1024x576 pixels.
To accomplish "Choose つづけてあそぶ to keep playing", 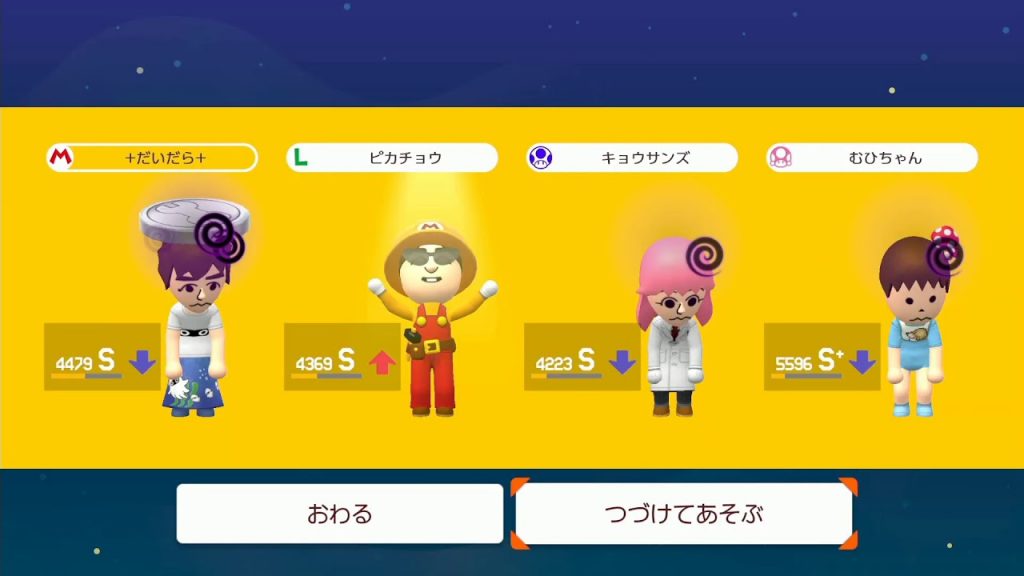I will pyautogui.click(x=684, y=514).
